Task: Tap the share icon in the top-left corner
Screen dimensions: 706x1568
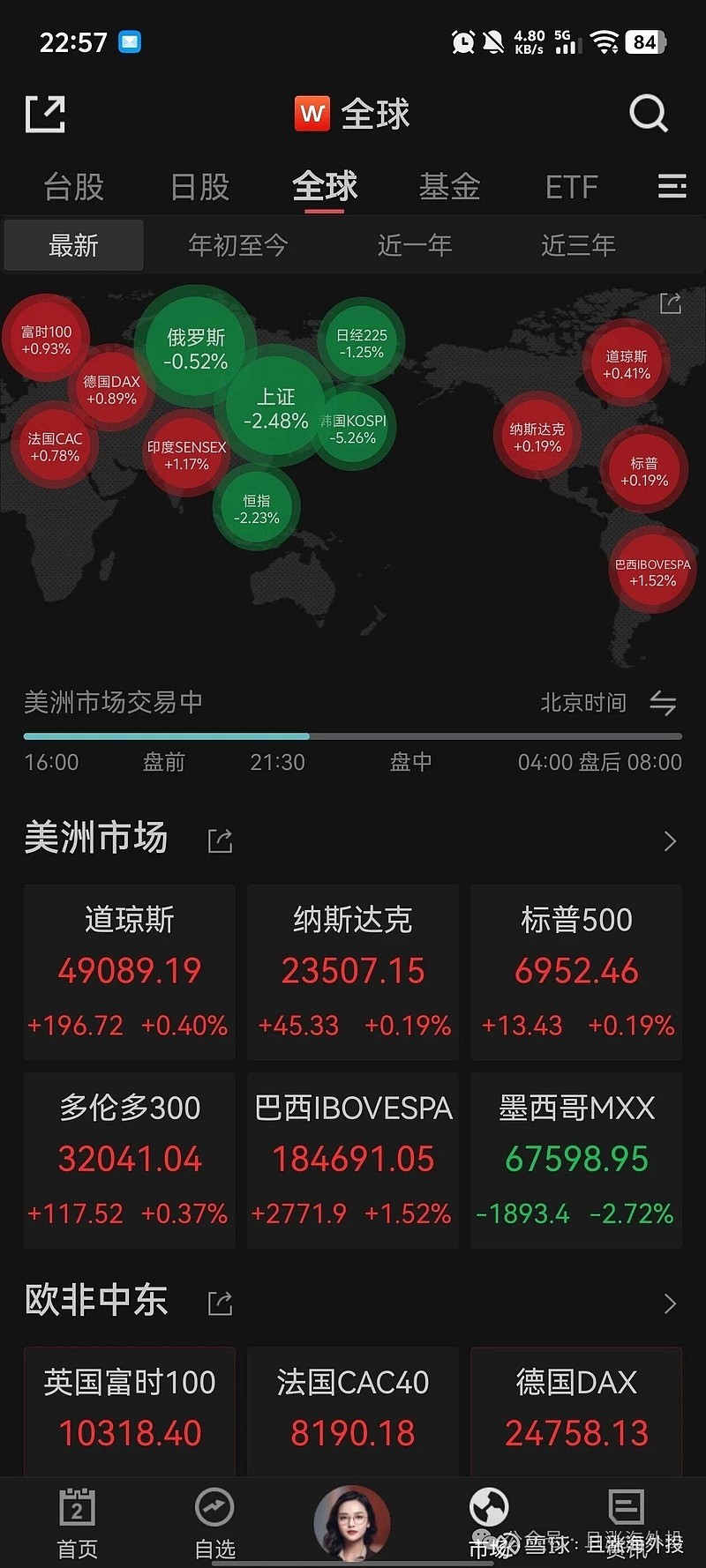Action: click(44, 113)
